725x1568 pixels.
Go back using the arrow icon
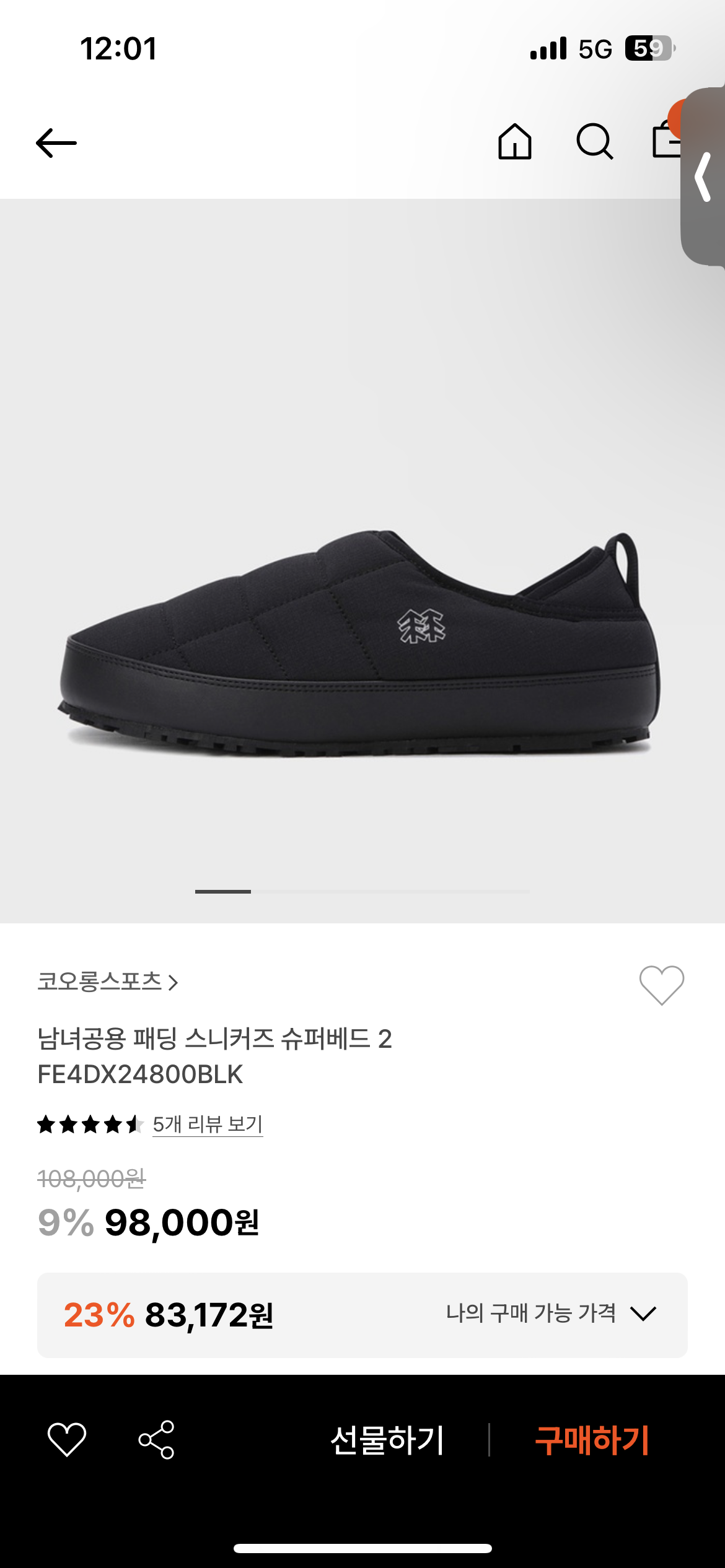point(56,142)
